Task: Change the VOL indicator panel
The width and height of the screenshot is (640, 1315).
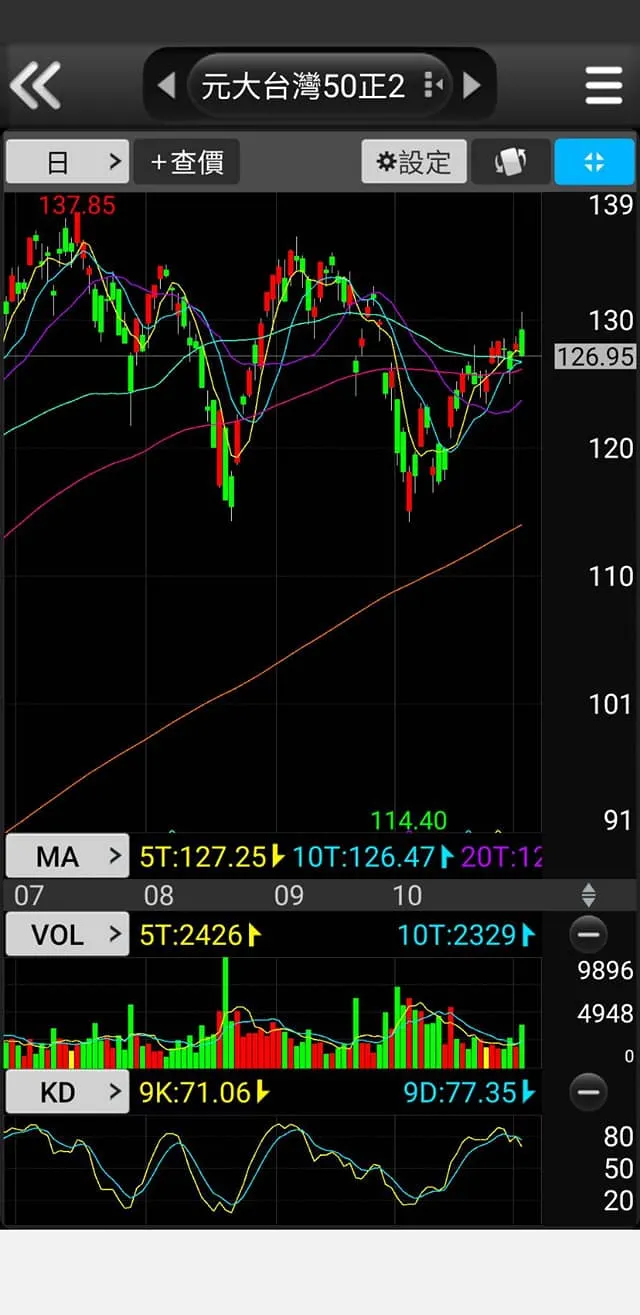Action: (67, 935)
